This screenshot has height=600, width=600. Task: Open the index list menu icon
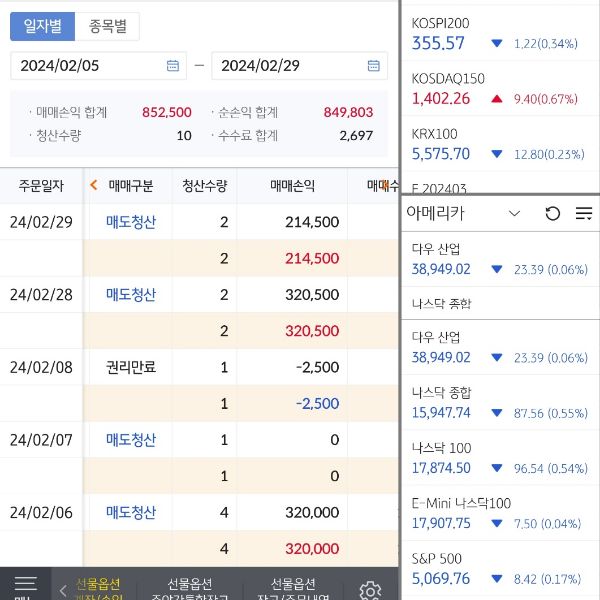(x=584, y=213)
